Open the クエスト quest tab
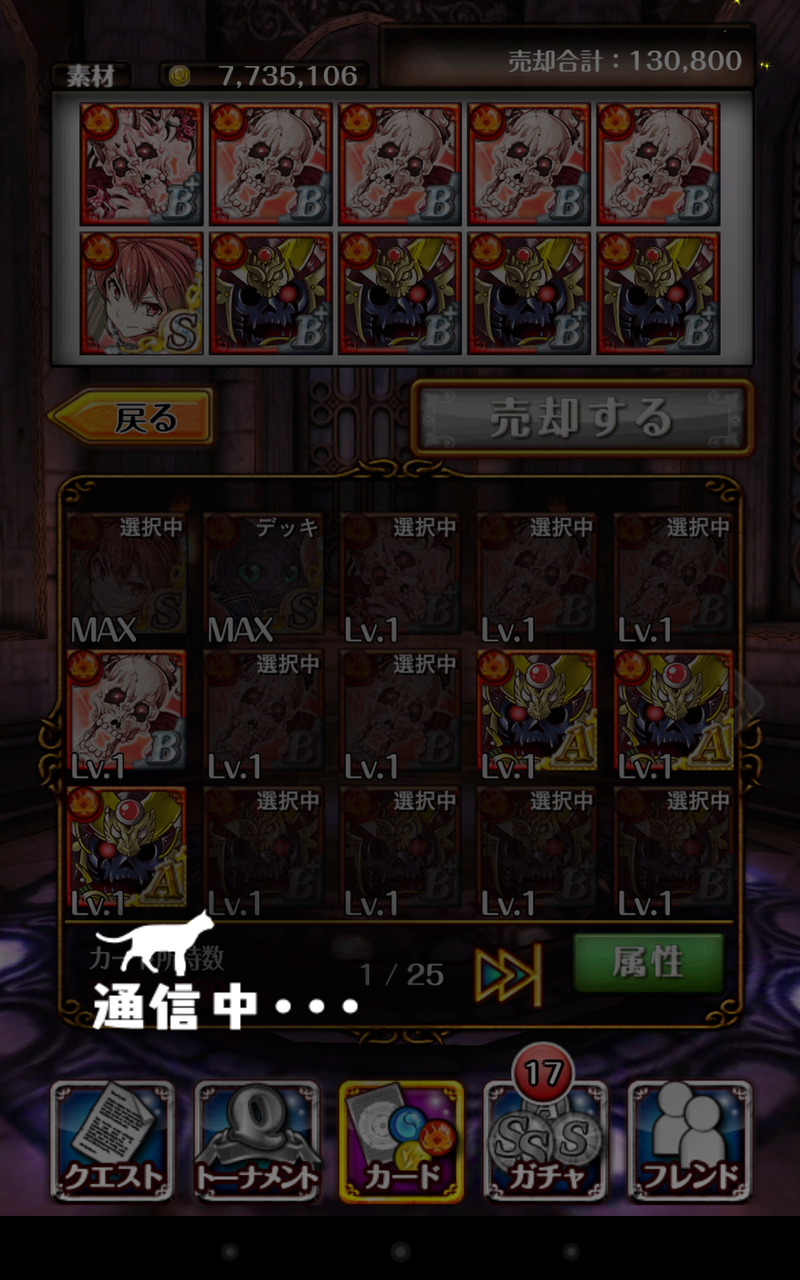 coord(113,1141)
